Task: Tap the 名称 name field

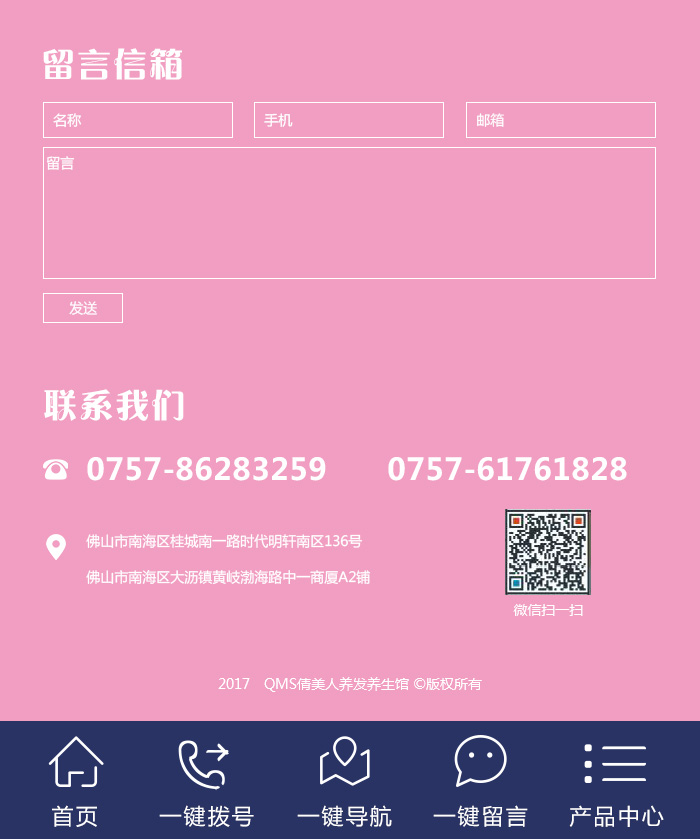Action: (x=138, y=120)
